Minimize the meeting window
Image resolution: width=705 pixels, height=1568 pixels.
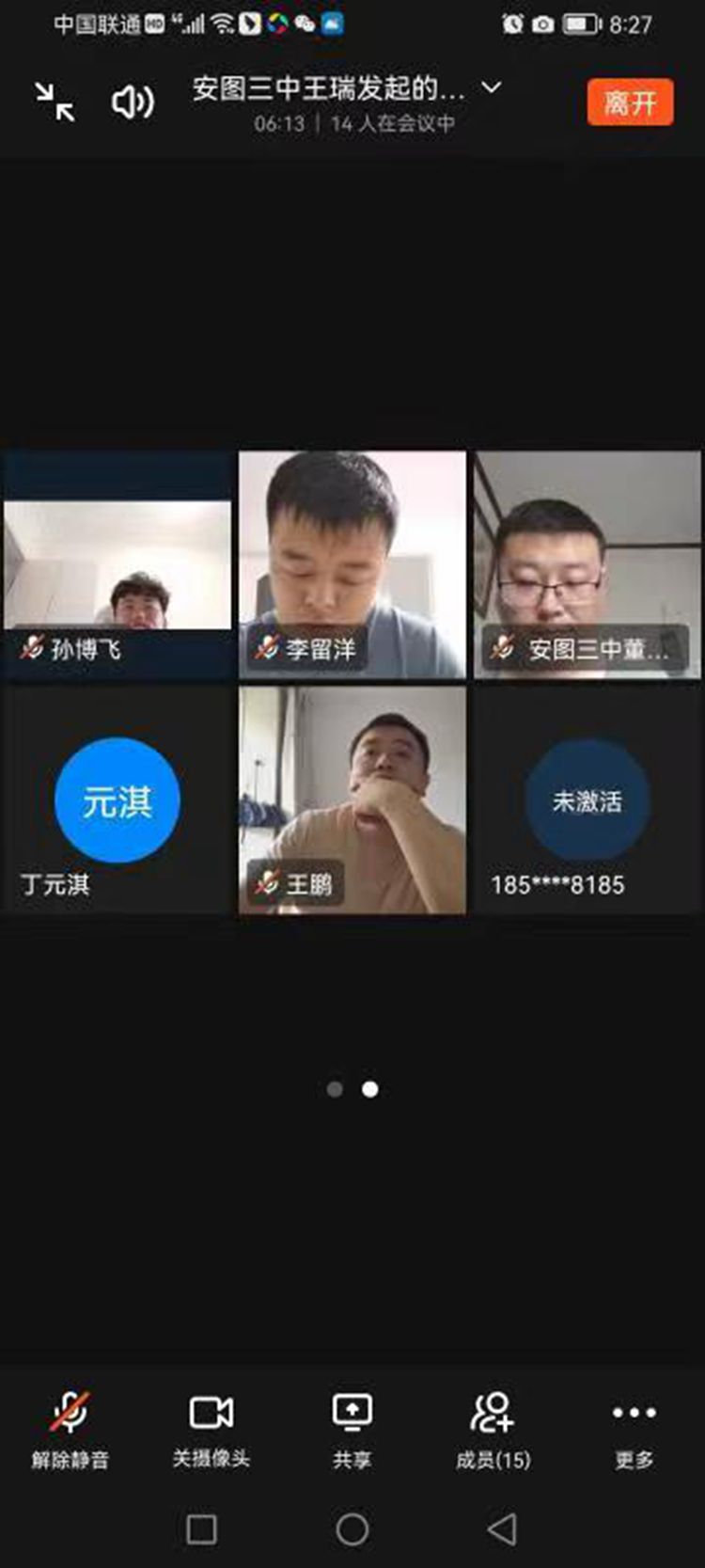pos(55,102)
